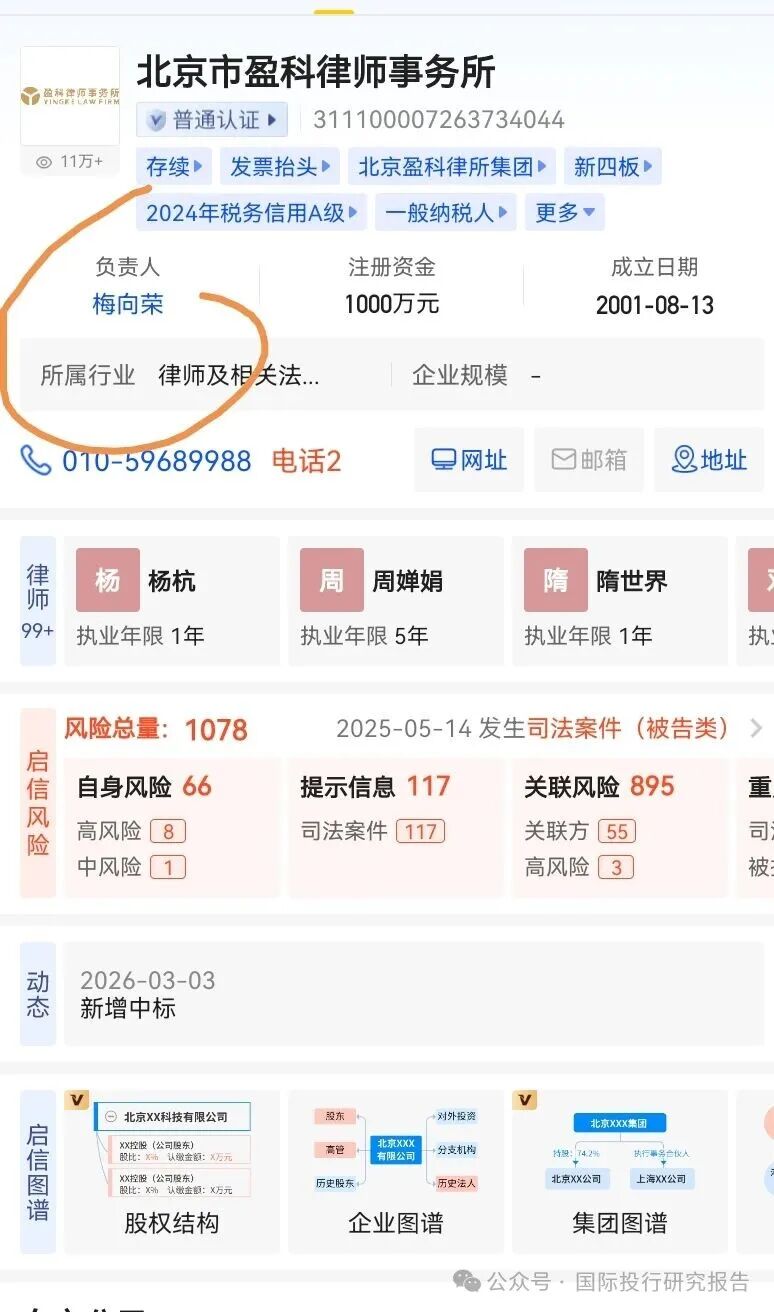Open the 北京盈科律所集团 group chip
774x1312 pixels.
452,167
